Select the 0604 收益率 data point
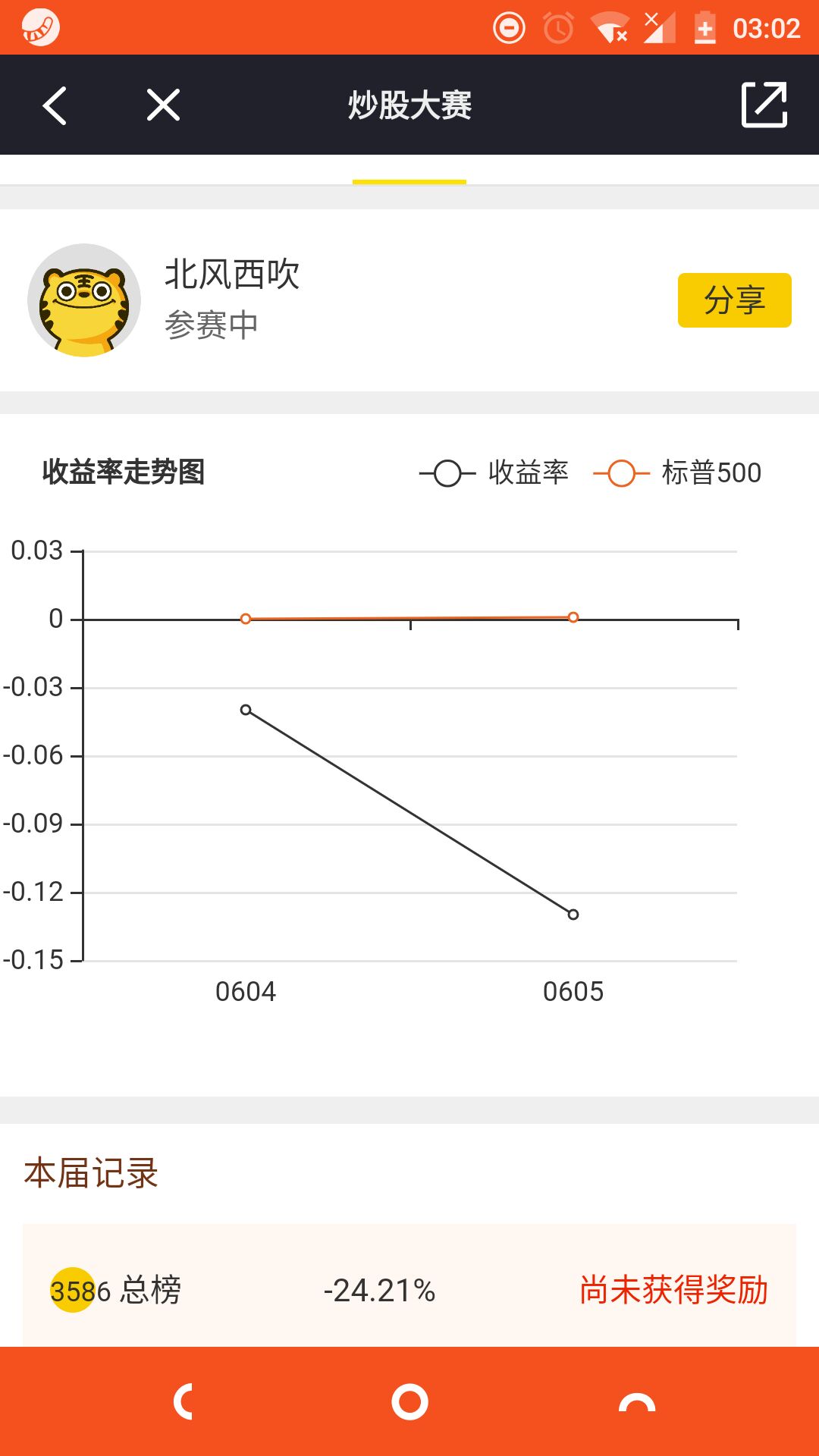819x1456 pixels. click(246, 710)
